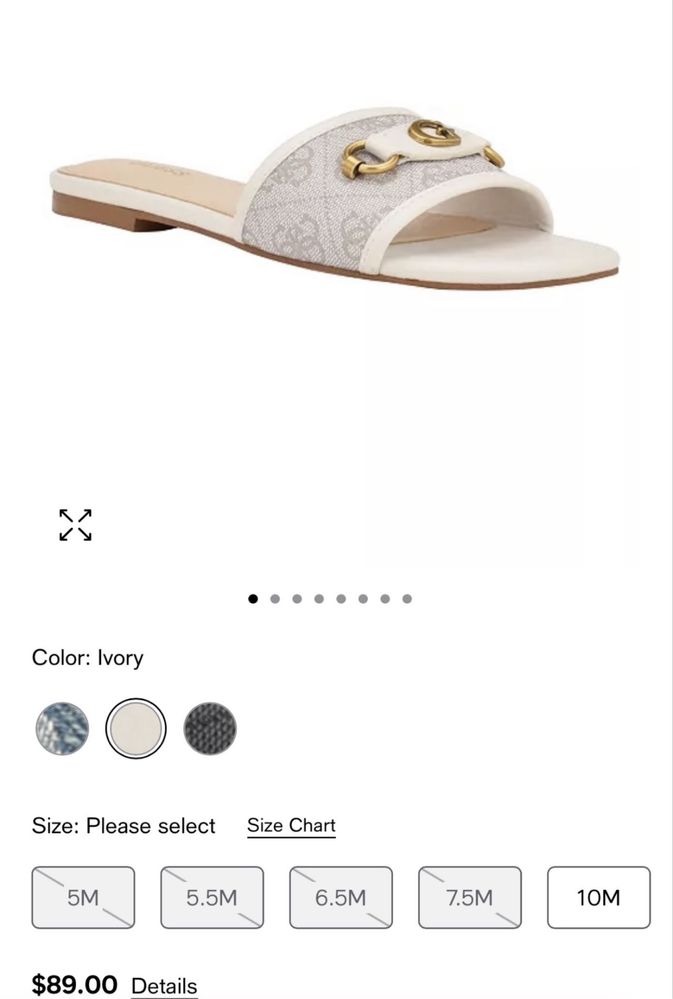
Task: Select size 5.5M
Action: coord(212,897)
